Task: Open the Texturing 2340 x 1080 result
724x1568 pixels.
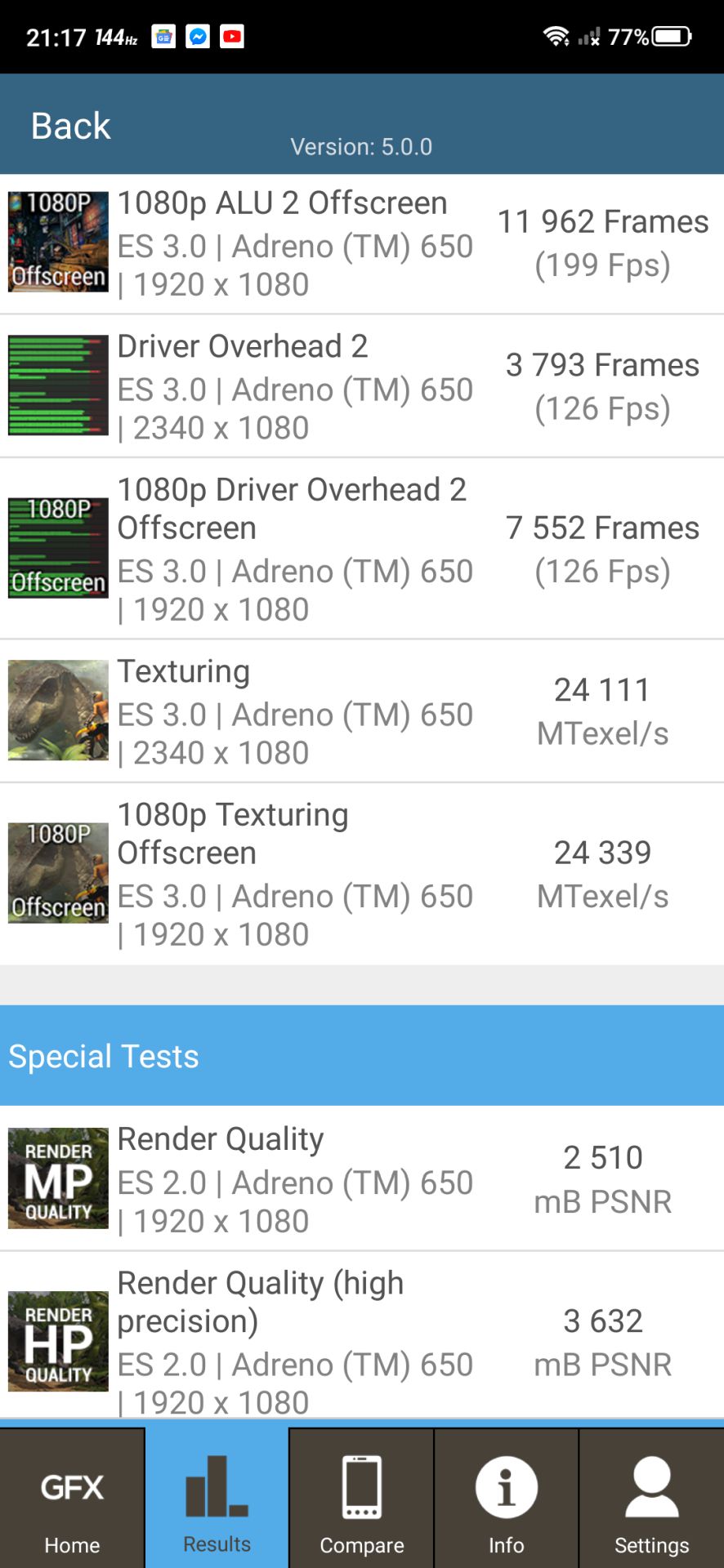Action: click(x=362, y=711)
